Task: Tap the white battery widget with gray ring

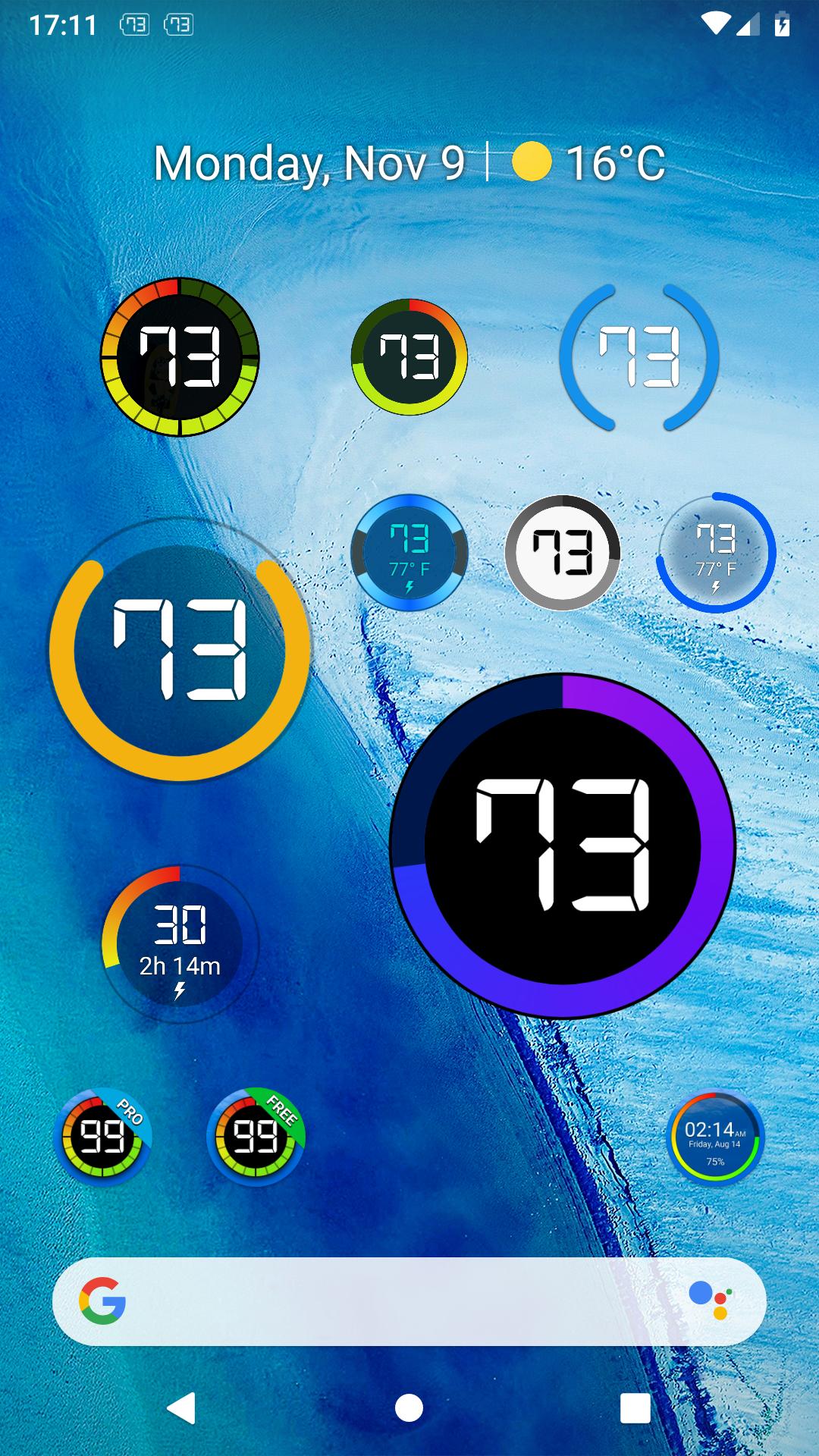Action: [x=563, y=553]
